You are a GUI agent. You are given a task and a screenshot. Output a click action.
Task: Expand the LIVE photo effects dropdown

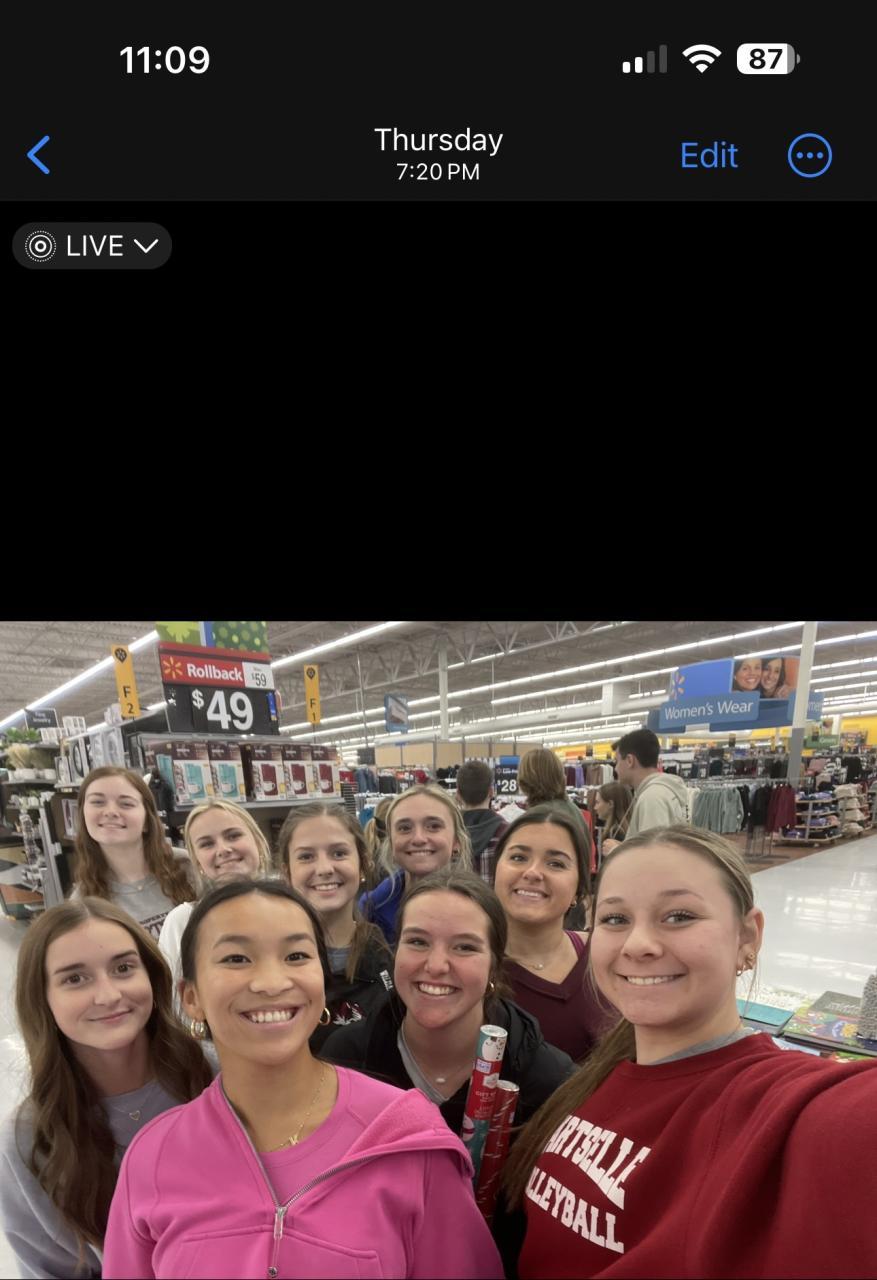[x=92, y=246]
